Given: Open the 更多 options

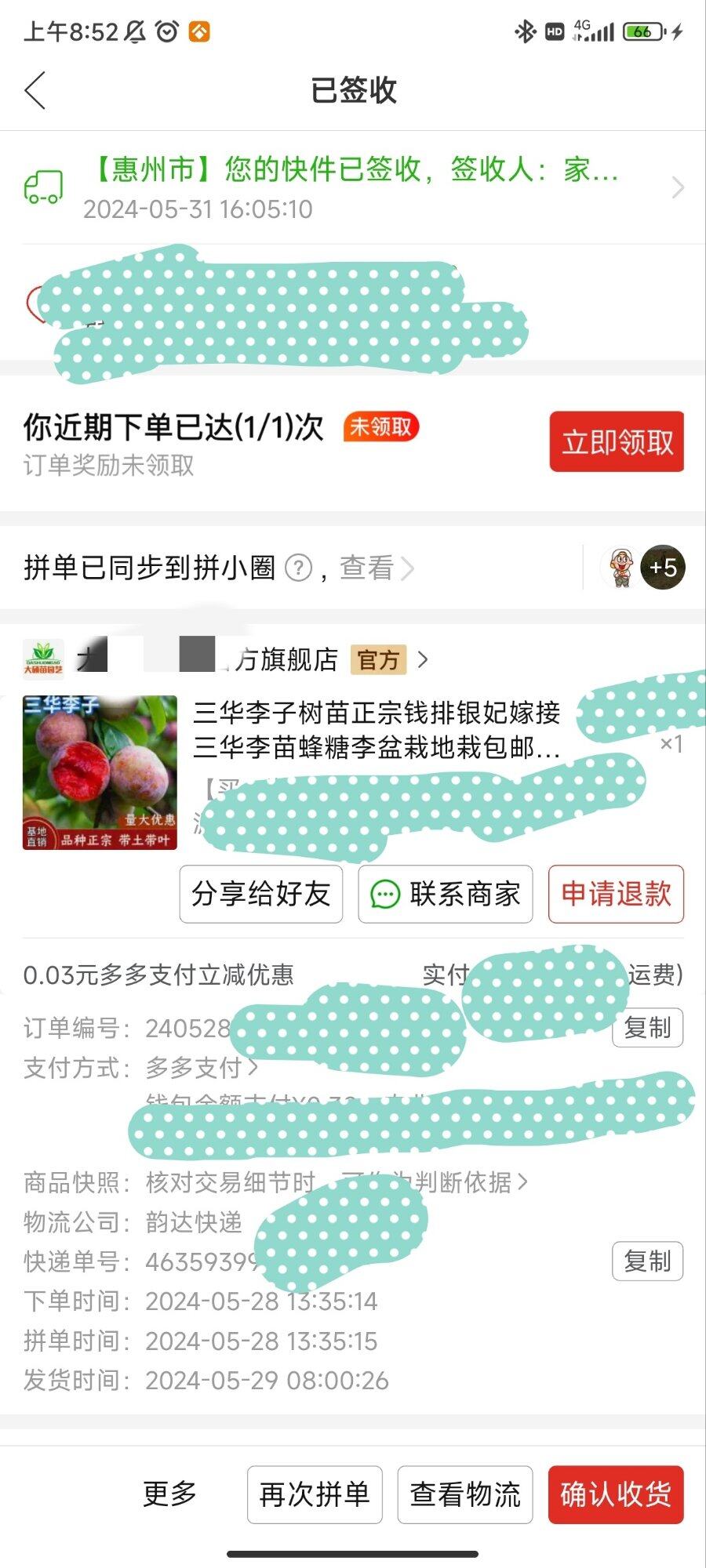Looking at the screenshot, I should (x=169, y=1494).
